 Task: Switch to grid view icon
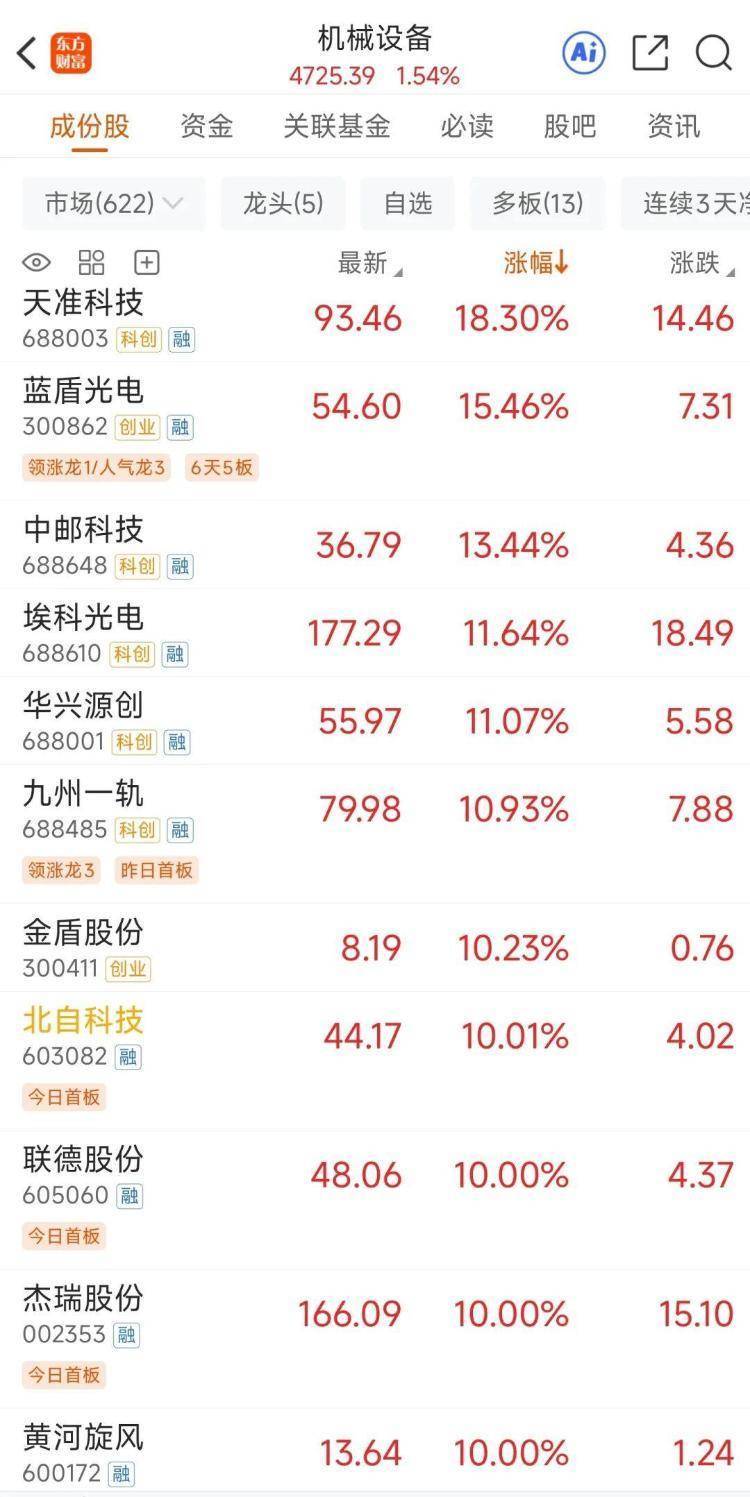tap(92, 263)
